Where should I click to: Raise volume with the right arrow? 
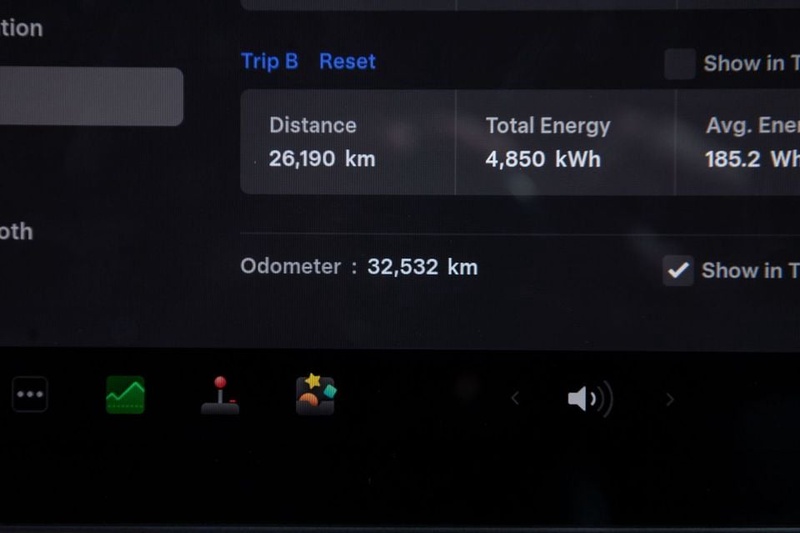tap(670, 399)
